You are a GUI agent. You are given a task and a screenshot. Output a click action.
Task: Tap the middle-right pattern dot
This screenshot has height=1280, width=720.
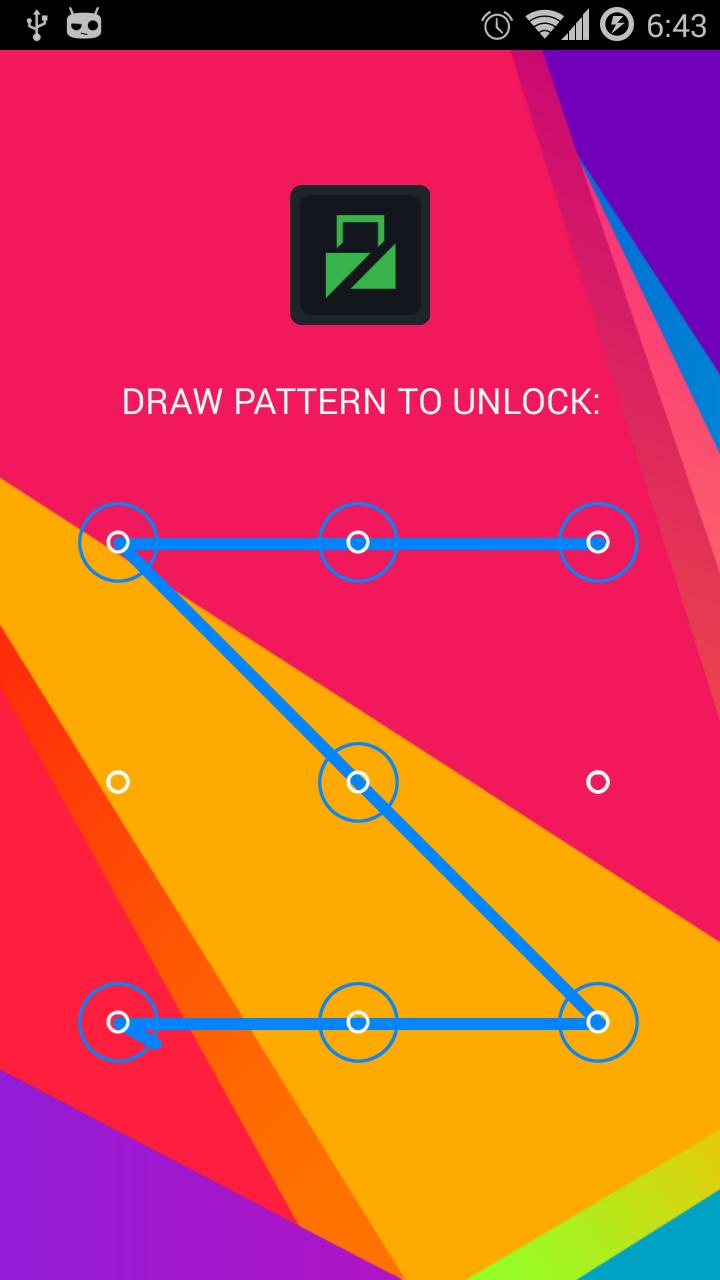598,782
